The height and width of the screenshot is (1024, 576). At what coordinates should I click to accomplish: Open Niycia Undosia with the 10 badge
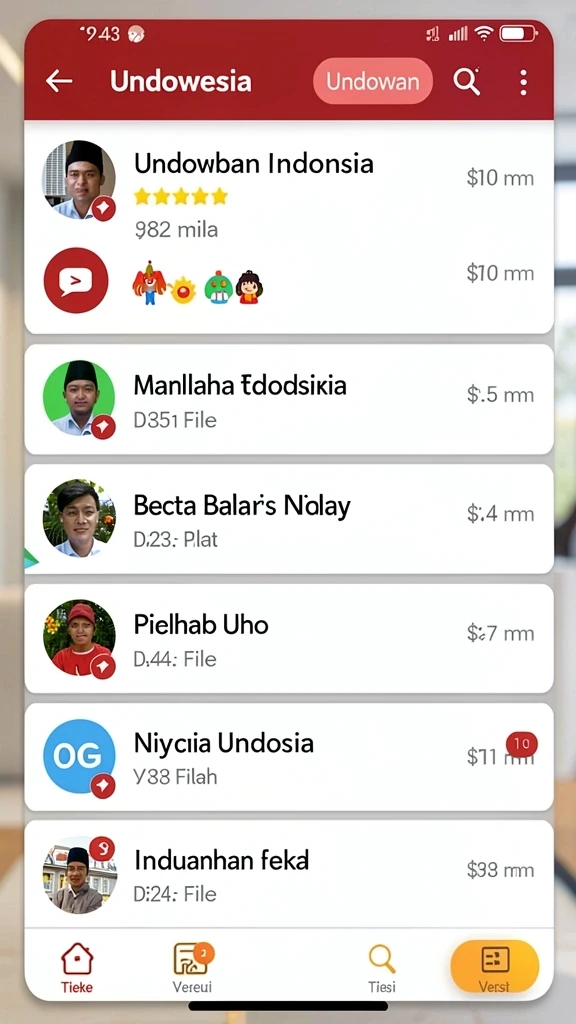[x=289, y=757]
